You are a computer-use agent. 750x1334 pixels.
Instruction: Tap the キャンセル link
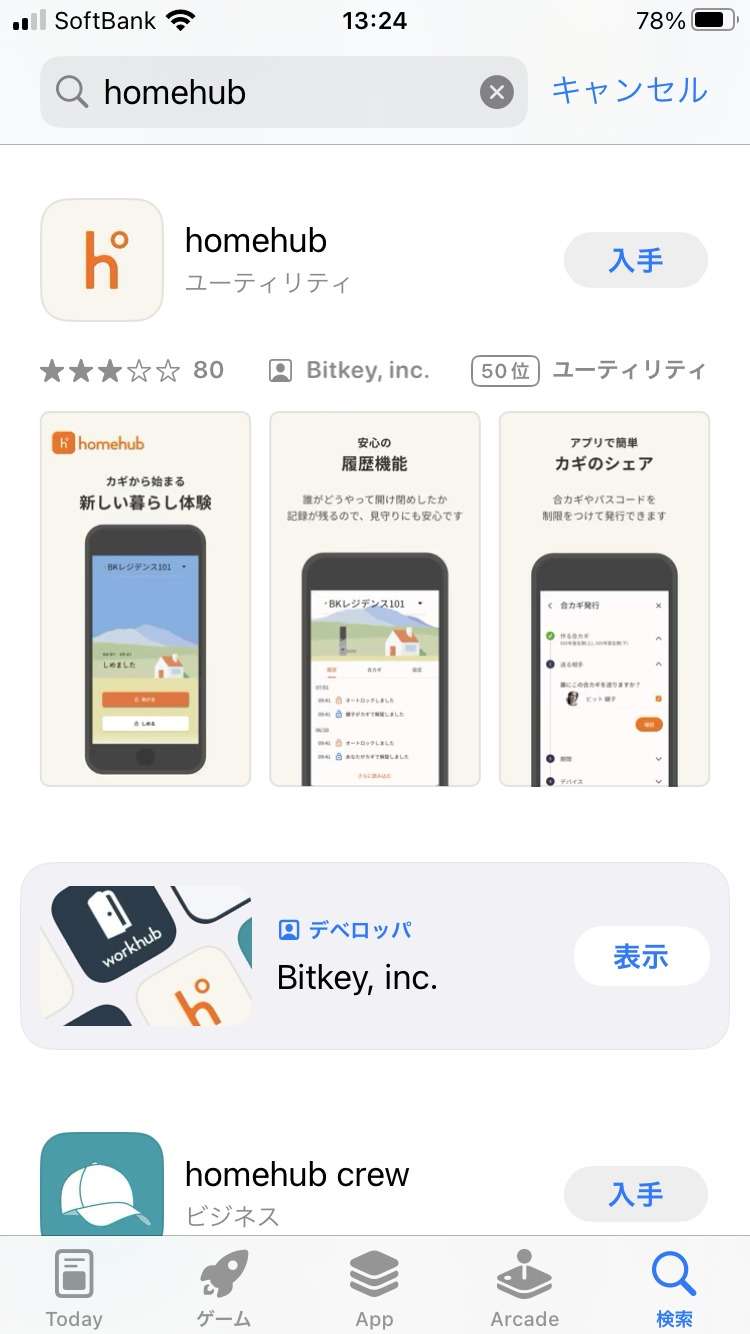[628, 91]
